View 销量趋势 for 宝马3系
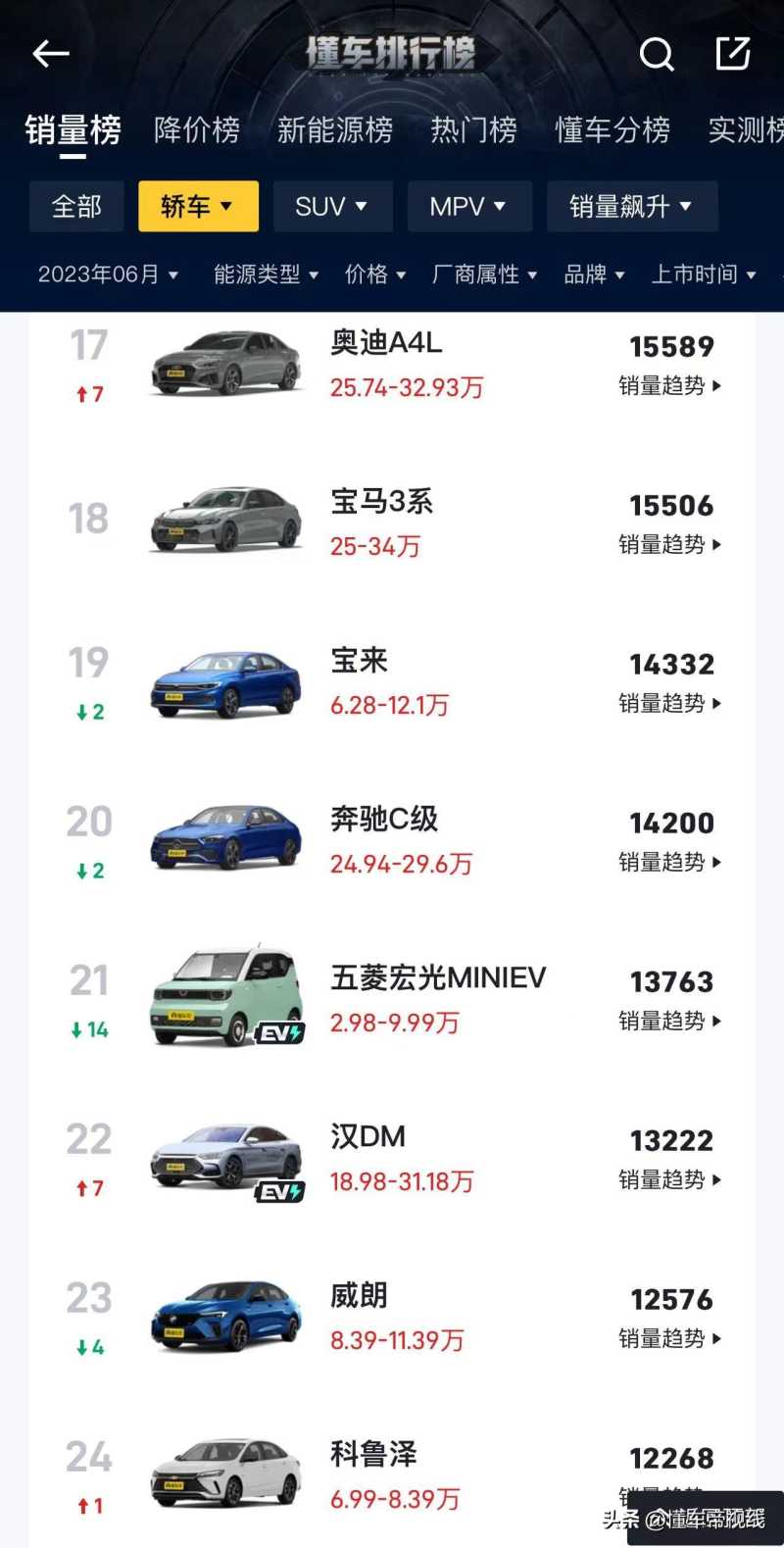The width and height of the screenshot is (784, 1548). click(669, 544)
